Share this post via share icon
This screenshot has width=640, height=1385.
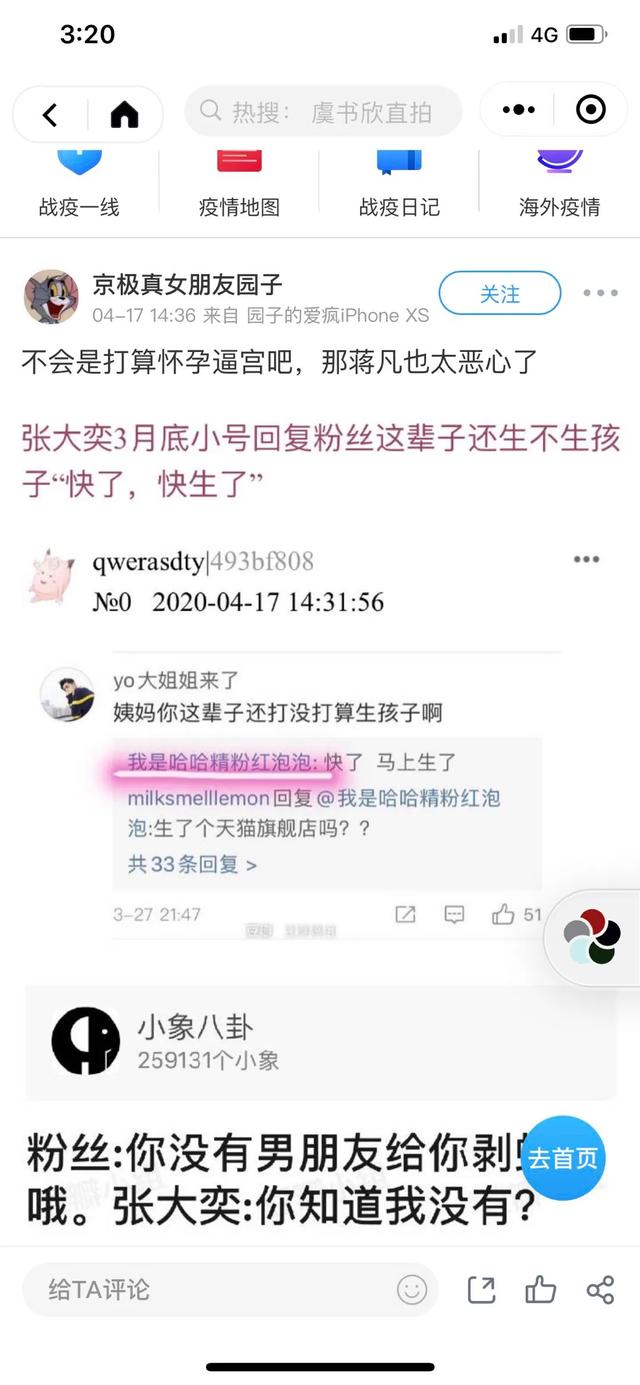click(600, 1290)
